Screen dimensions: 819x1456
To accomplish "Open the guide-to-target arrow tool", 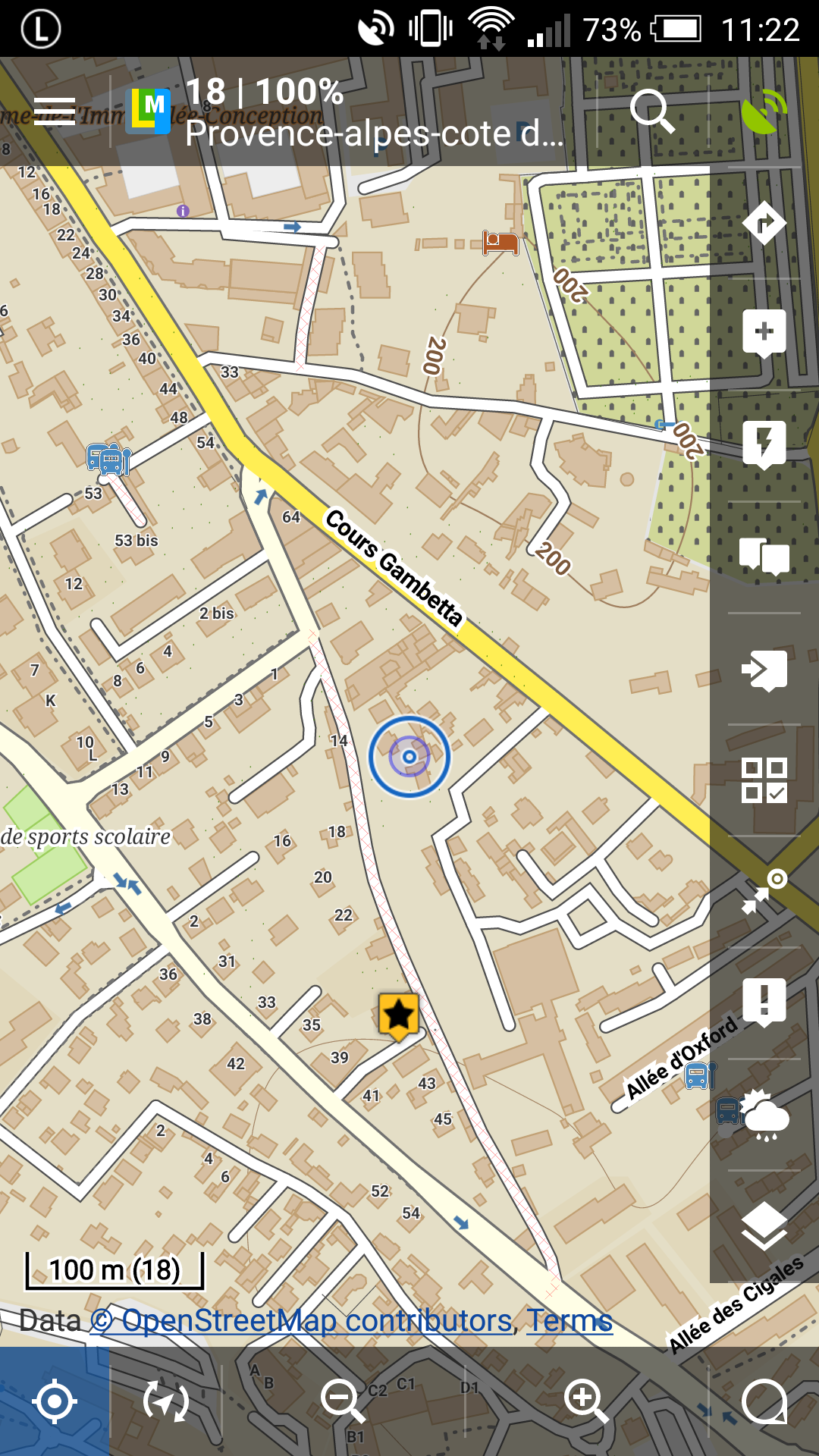I will [764, 892].
